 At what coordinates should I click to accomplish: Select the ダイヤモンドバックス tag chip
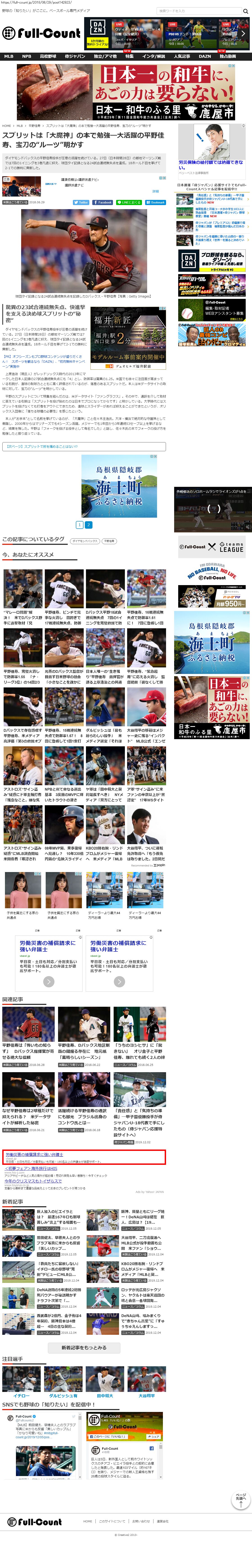point(85,541)
